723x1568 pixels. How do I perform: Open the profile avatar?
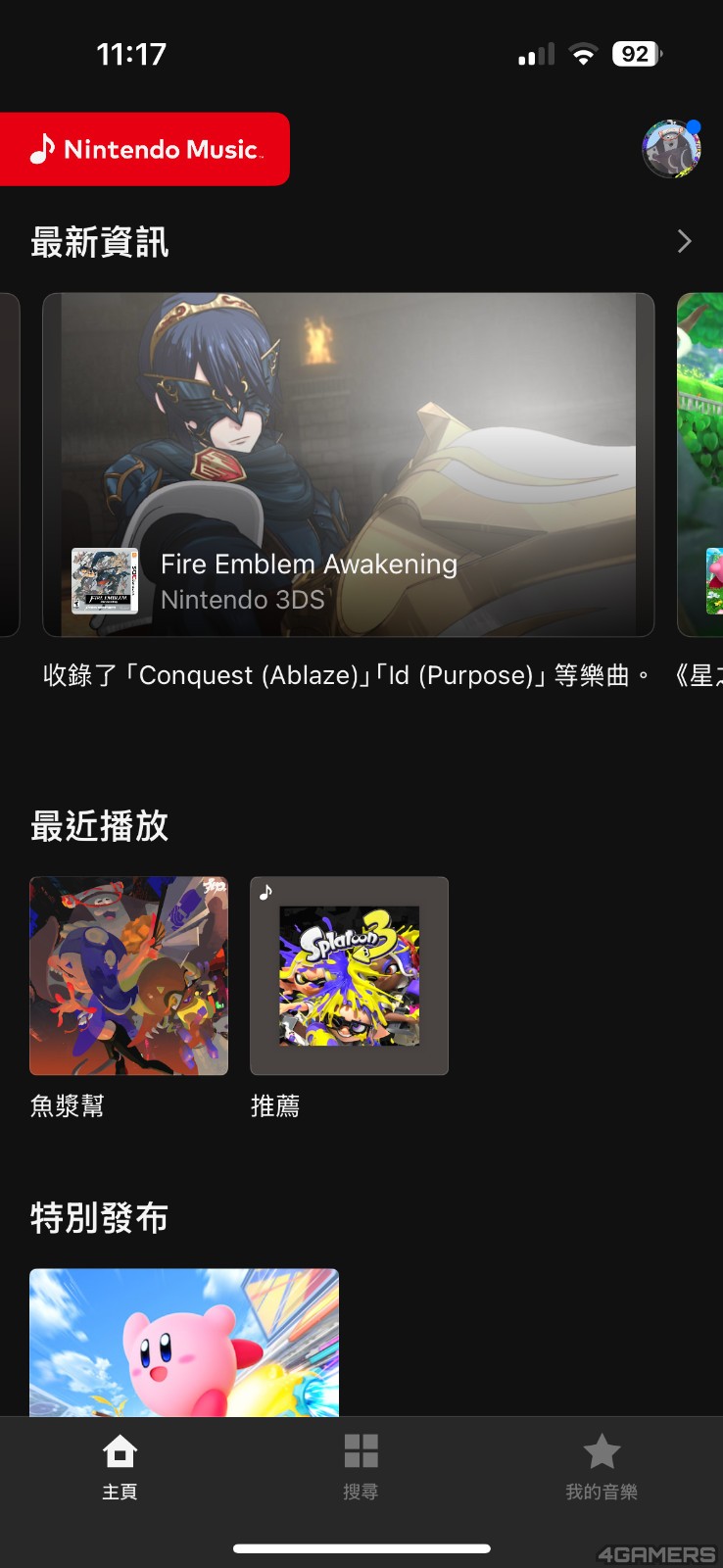(x=671, y=149)
